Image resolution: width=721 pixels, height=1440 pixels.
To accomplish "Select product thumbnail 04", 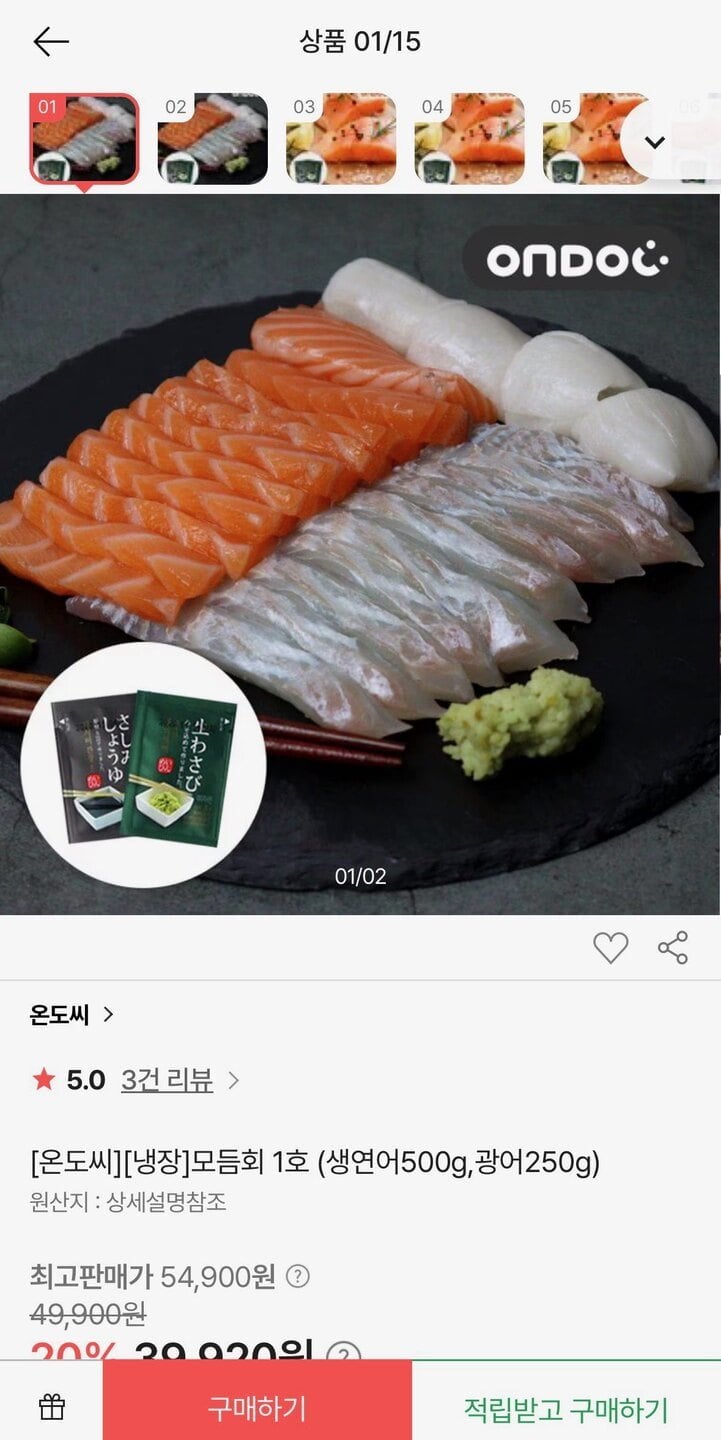I will pos(469,139).
